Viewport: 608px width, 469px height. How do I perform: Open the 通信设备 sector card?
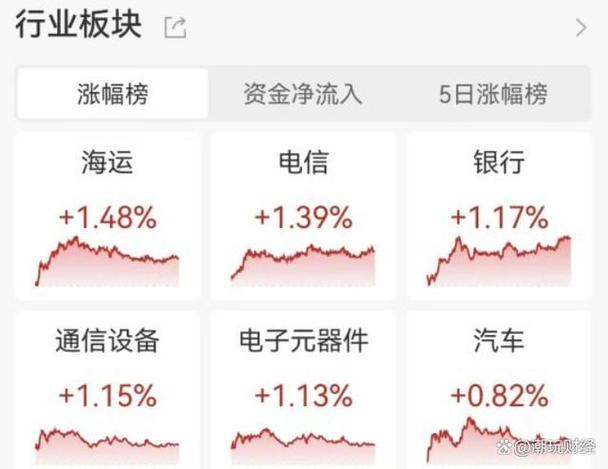(x=106, y=390)
